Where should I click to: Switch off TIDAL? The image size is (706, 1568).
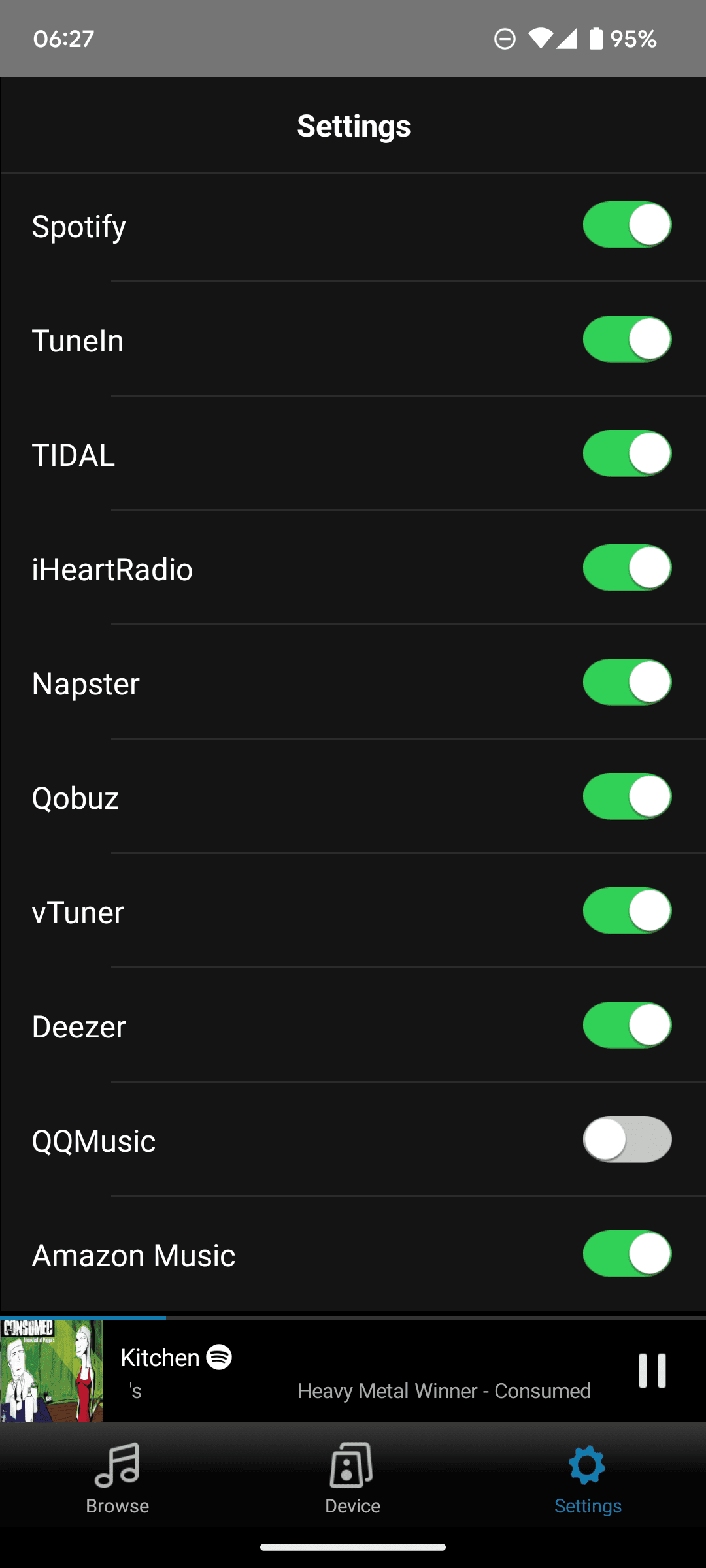(x=627, y=453)
